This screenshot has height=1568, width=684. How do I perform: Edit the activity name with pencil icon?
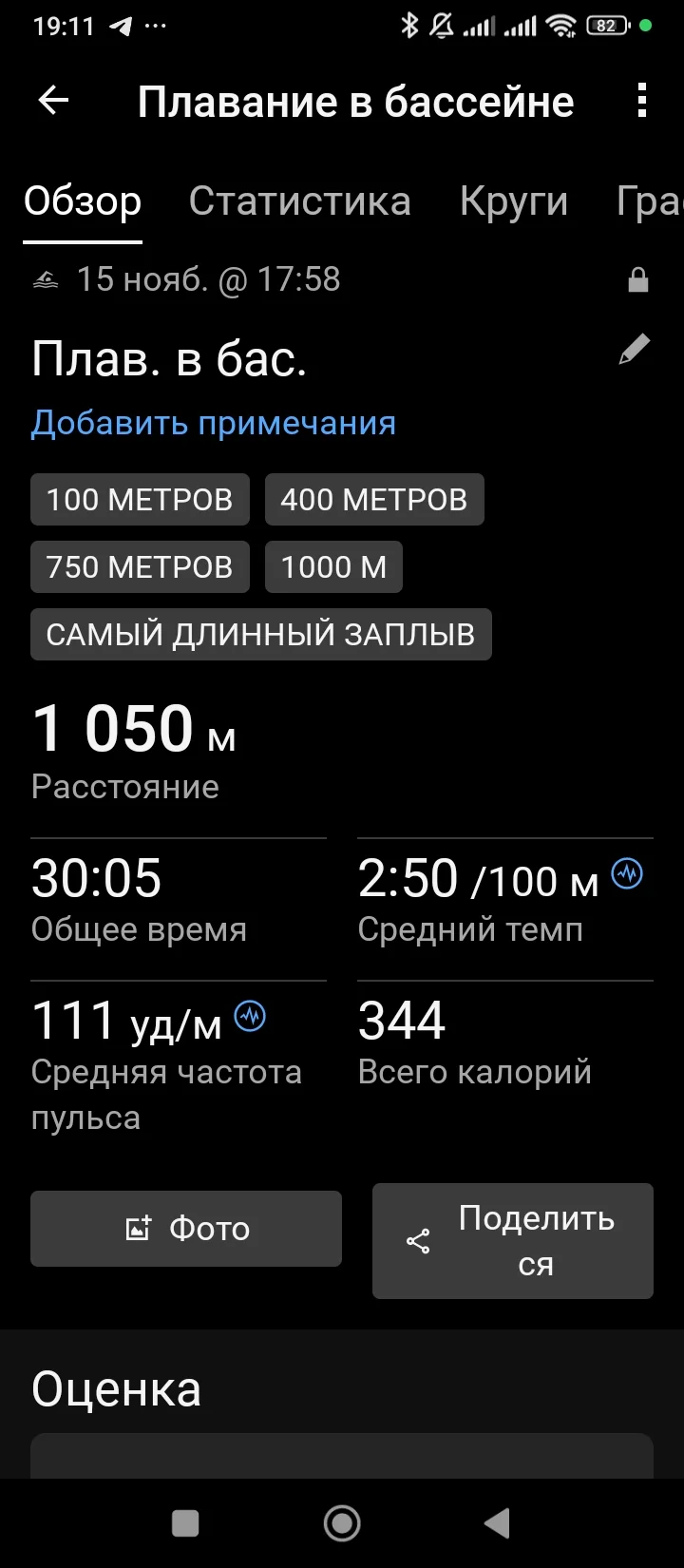[635, 350]
